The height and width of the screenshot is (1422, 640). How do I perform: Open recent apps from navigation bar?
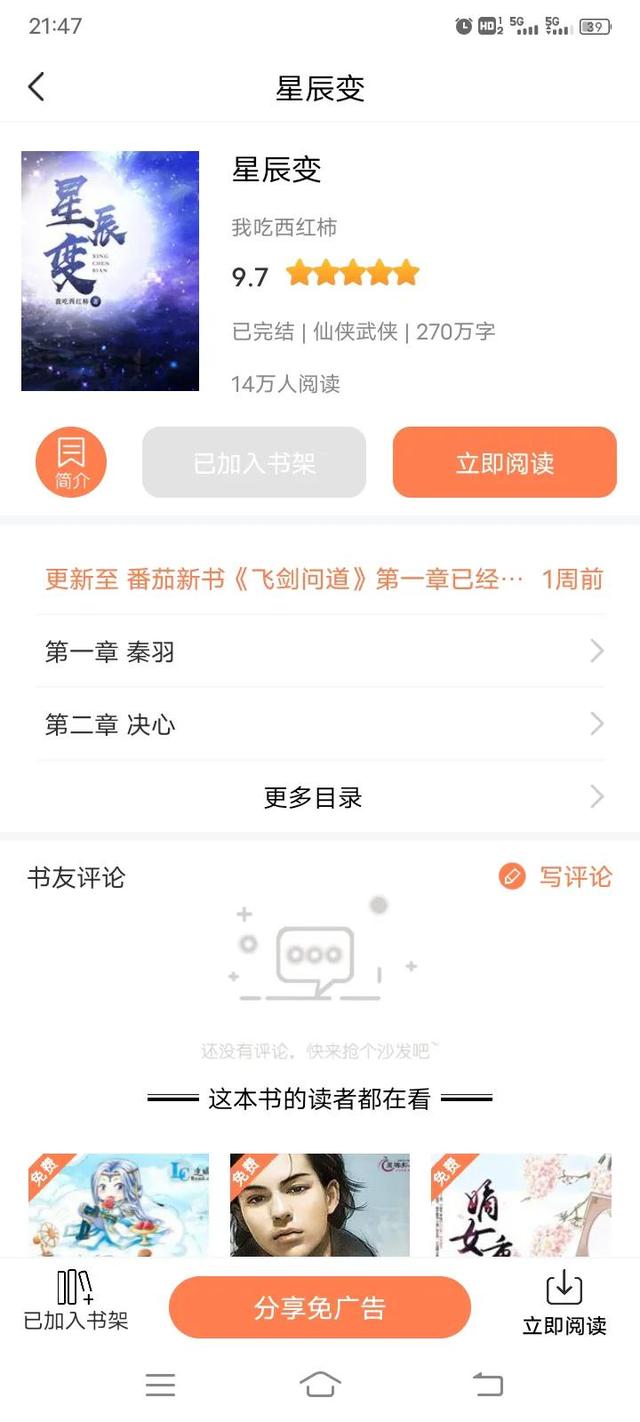(x=160, y=1384)
